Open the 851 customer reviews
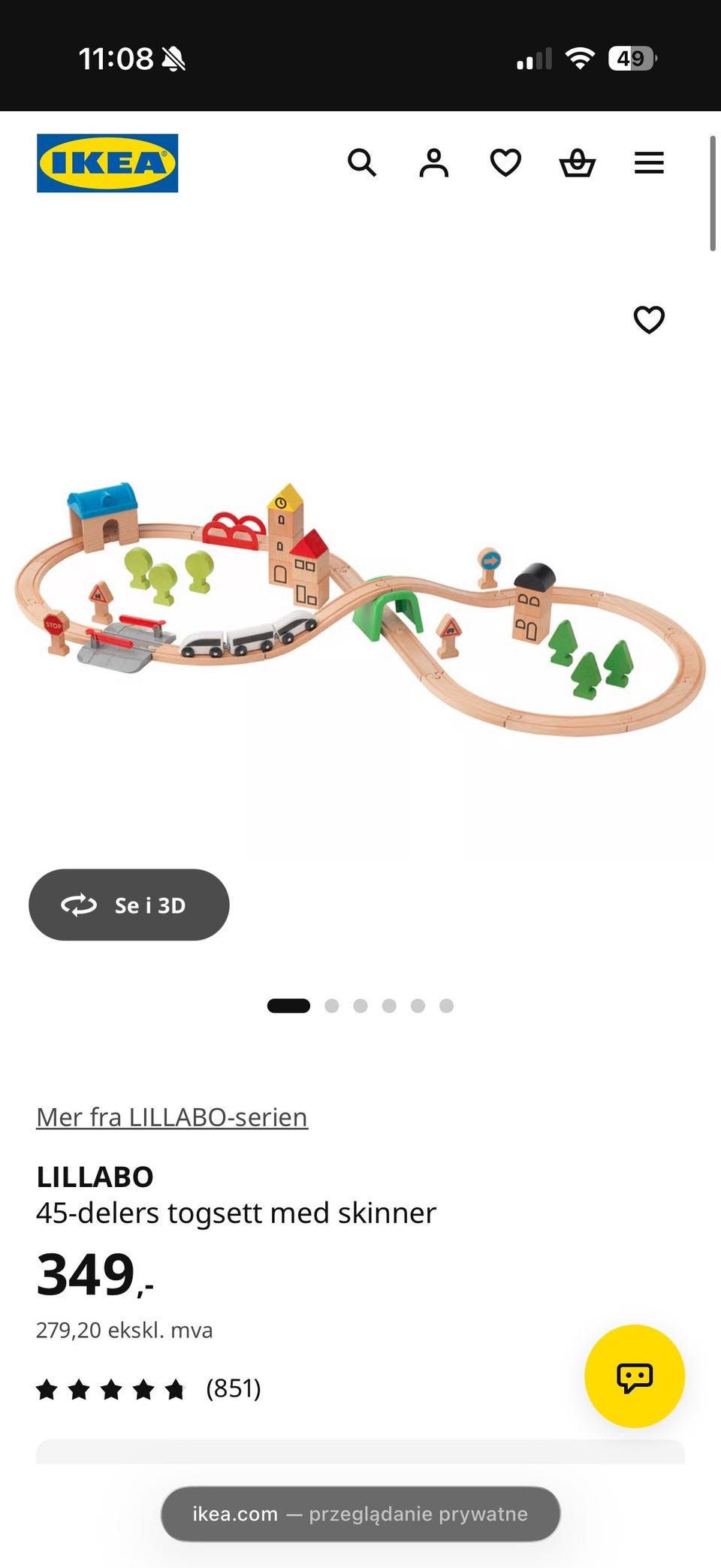 click(149, 1389)
